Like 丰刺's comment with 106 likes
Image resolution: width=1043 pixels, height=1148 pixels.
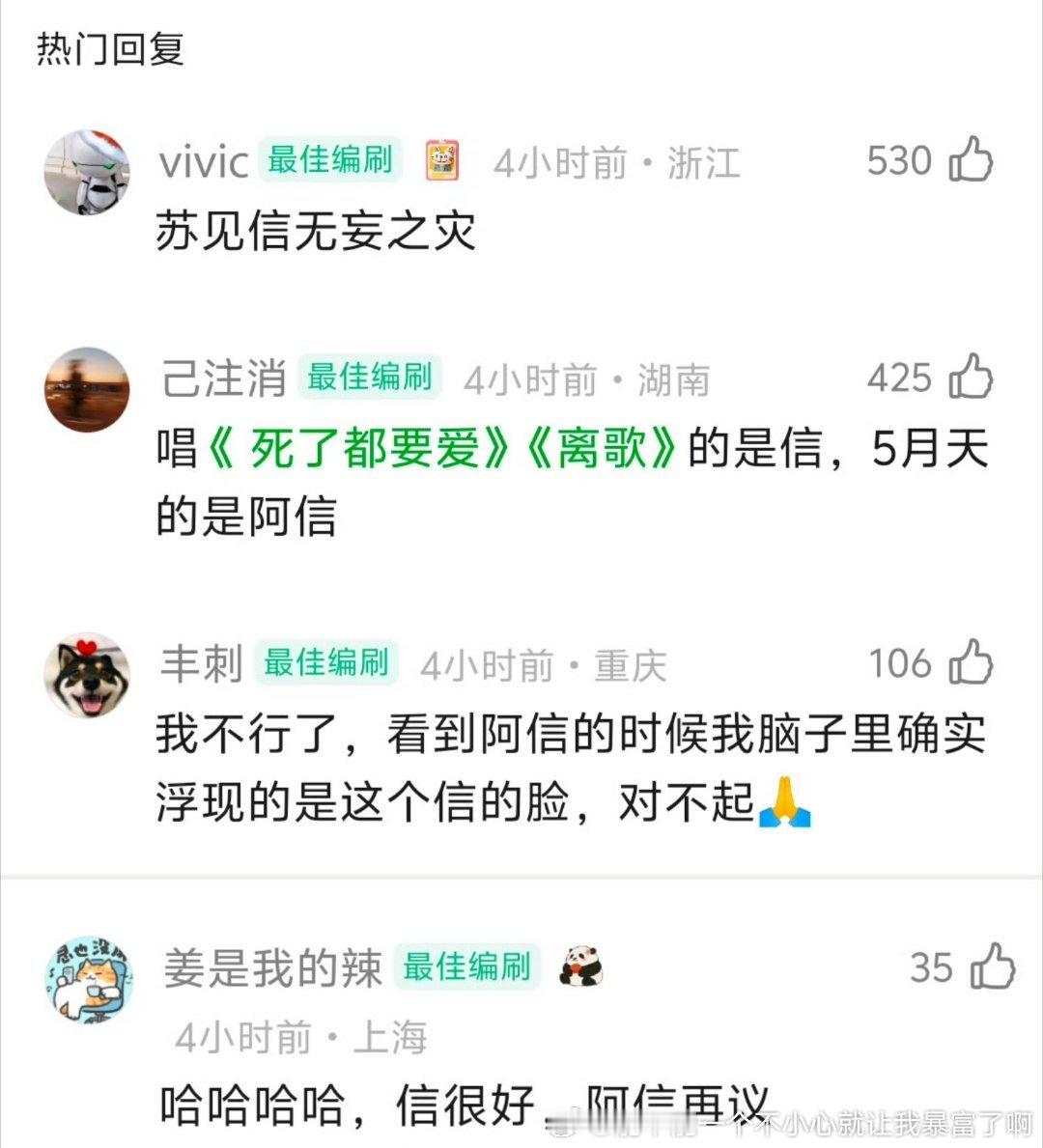pos(971,661)
